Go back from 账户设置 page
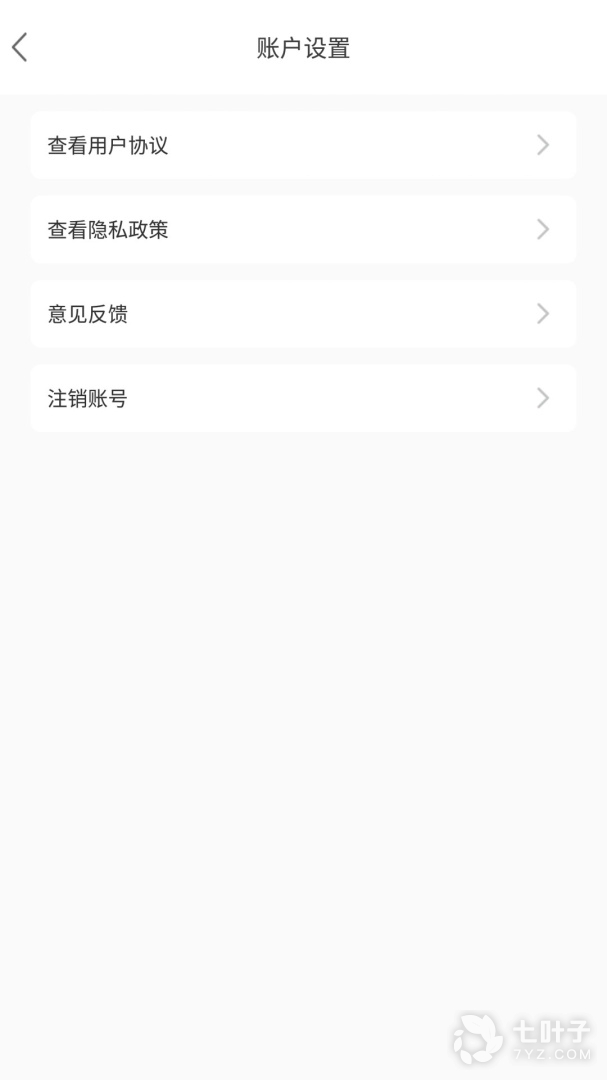 (x=20, y=47)
